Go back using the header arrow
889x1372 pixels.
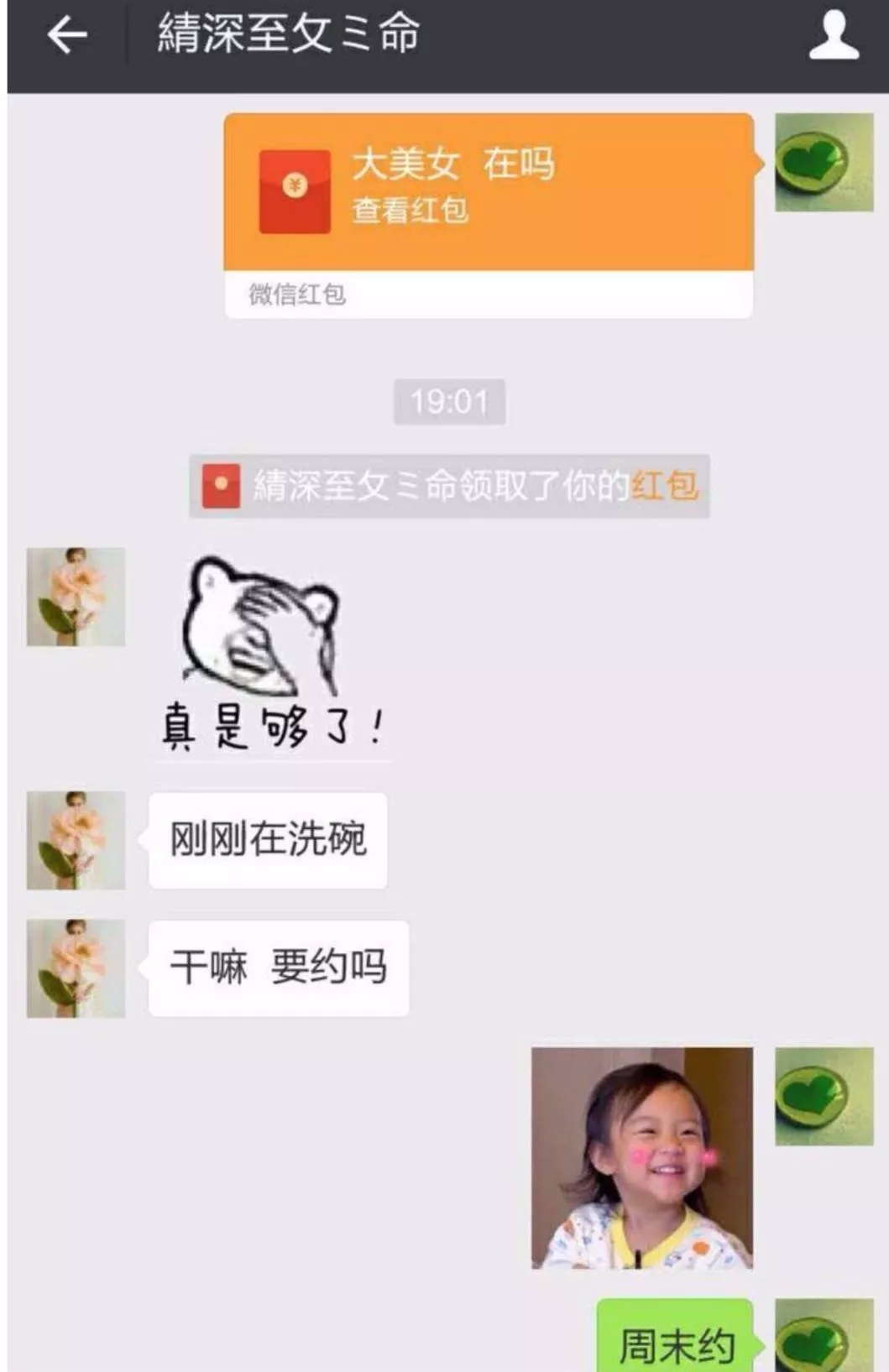click(x=67, y=35)
